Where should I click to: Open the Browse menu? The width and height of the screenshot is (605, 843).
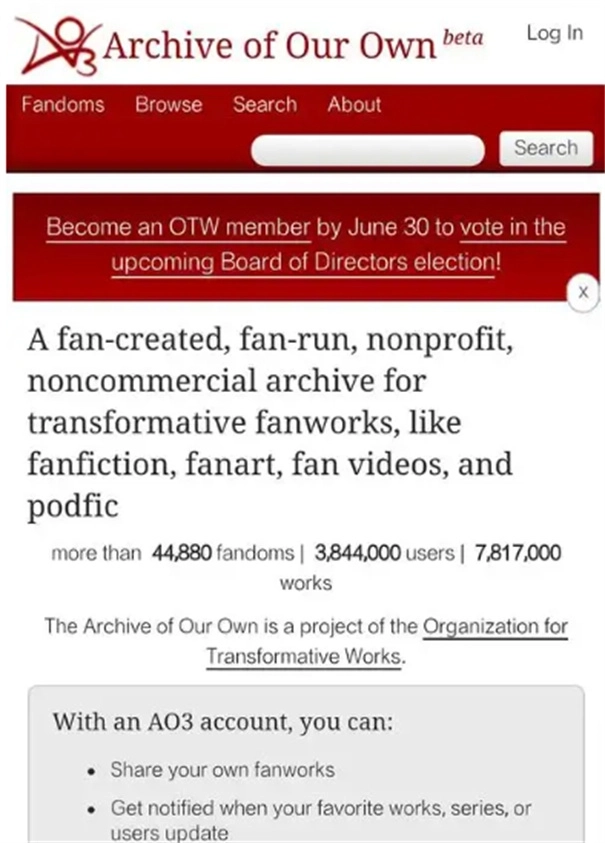[168, 104]
